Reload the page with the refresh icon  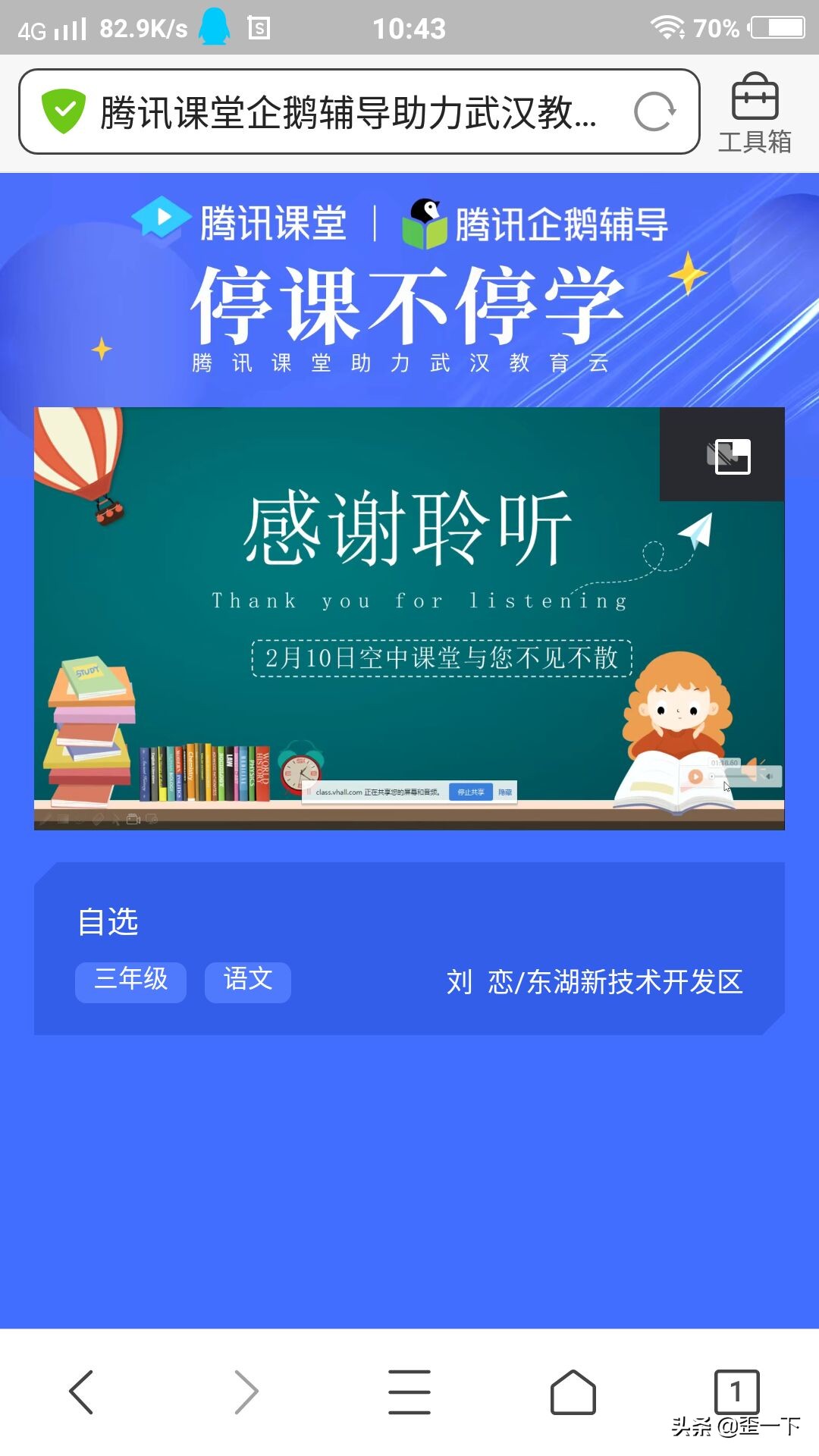(x=654, y=112)
